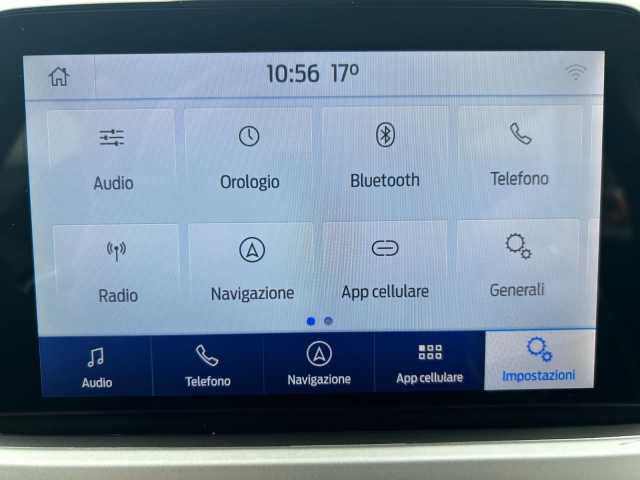This screenshot has height=480, width=640.
Task: Open the App cellulare settings tile
Action: pos(385,265)
